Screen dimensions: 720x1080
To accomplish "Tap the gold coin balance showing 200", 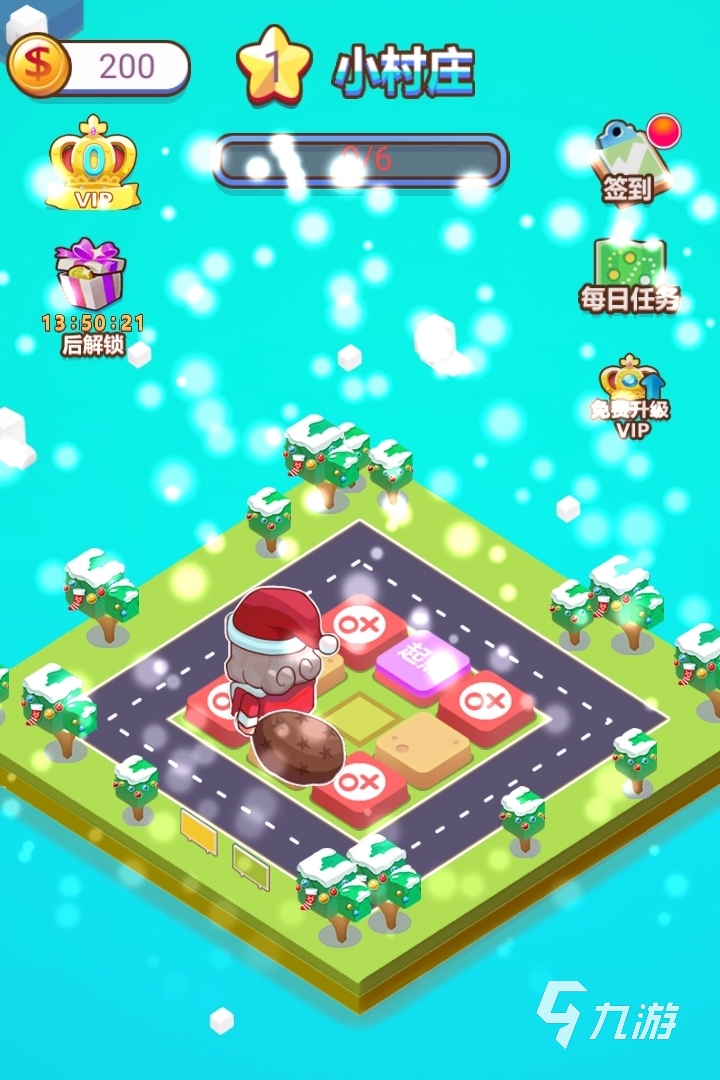I will coord(100,67).
